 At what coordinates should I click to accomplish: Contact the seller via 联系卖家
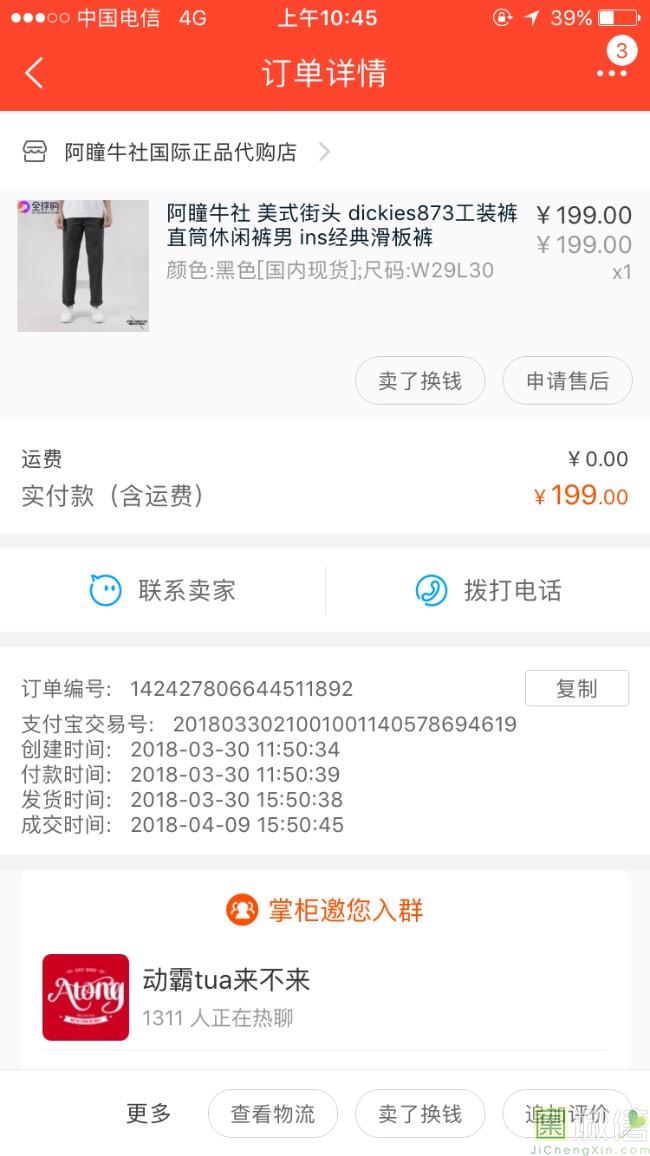[x=163, y=590]
